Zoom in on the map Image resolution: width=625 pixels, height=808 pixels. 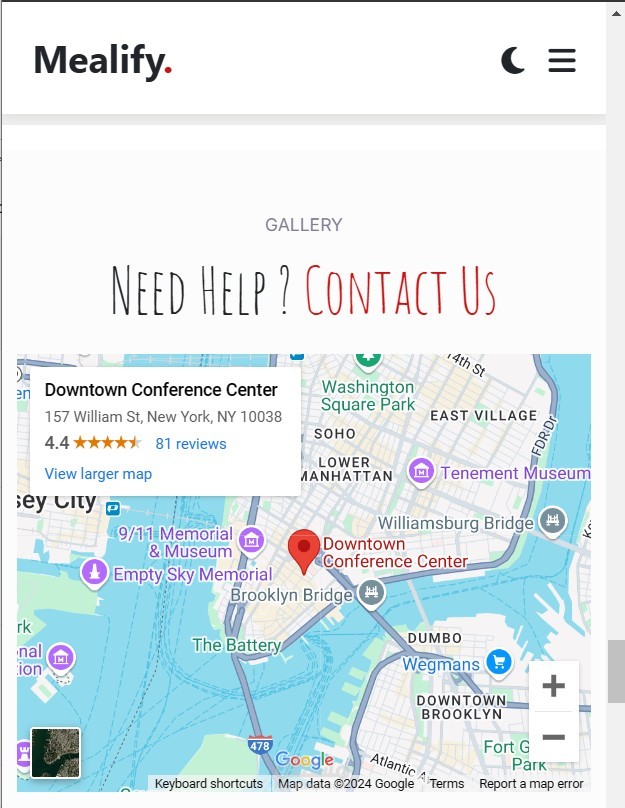tap(554, 686)
